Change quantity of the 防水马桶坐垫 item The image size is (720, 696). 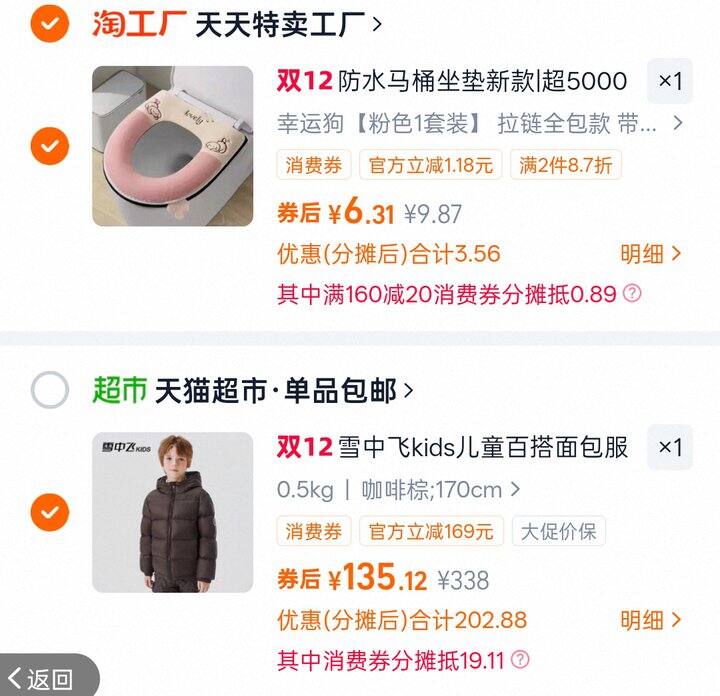(x=670, y=81)
